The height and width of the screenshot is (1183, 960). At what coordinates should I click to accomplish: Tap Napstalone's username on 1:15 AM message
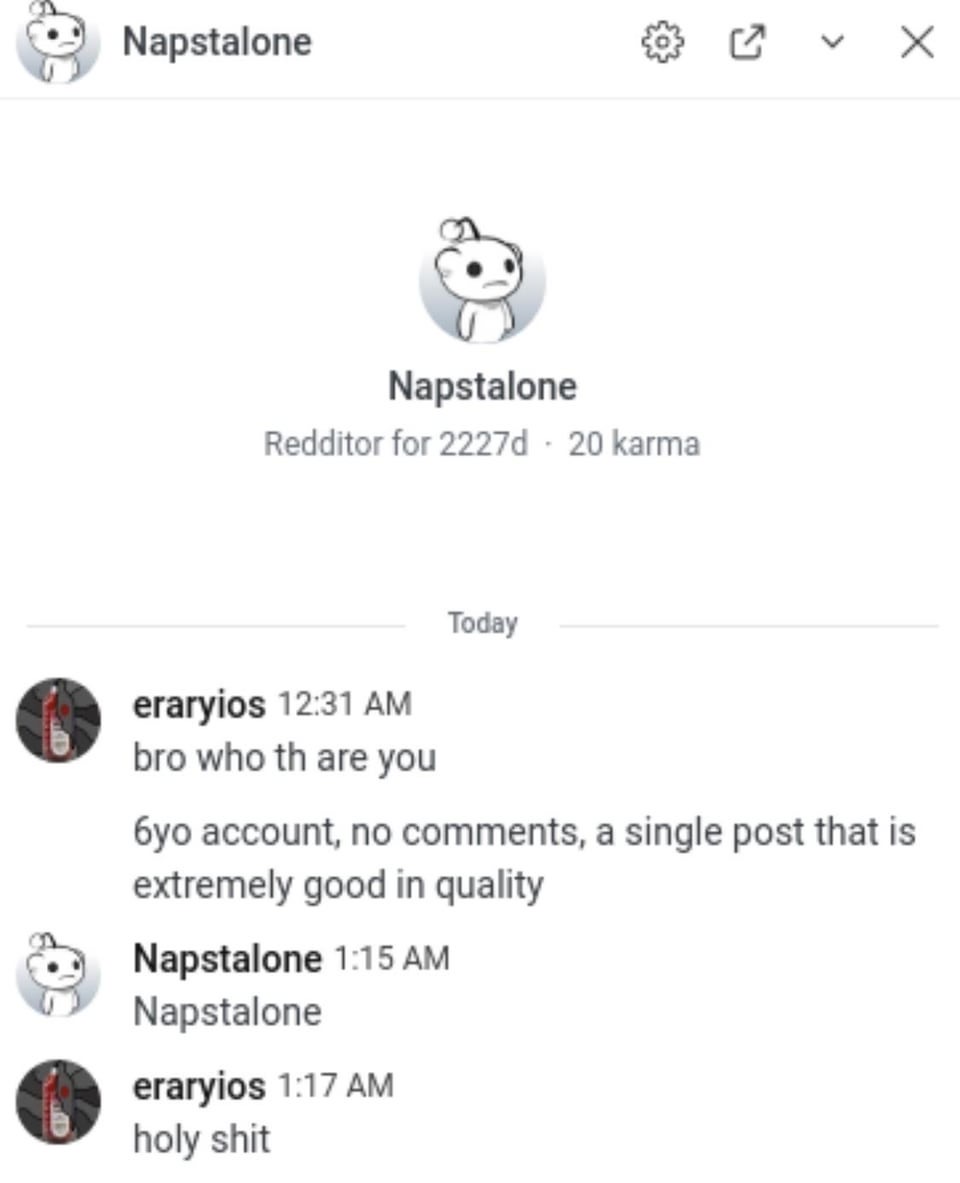point(227,958)
